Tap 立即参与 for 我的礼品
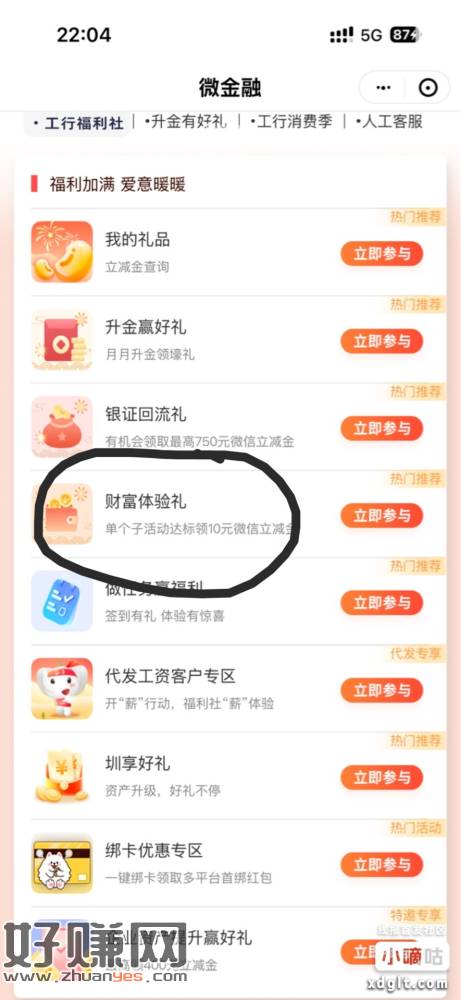The width and height of the screenshot is (461, 1000). coord(381,254)
